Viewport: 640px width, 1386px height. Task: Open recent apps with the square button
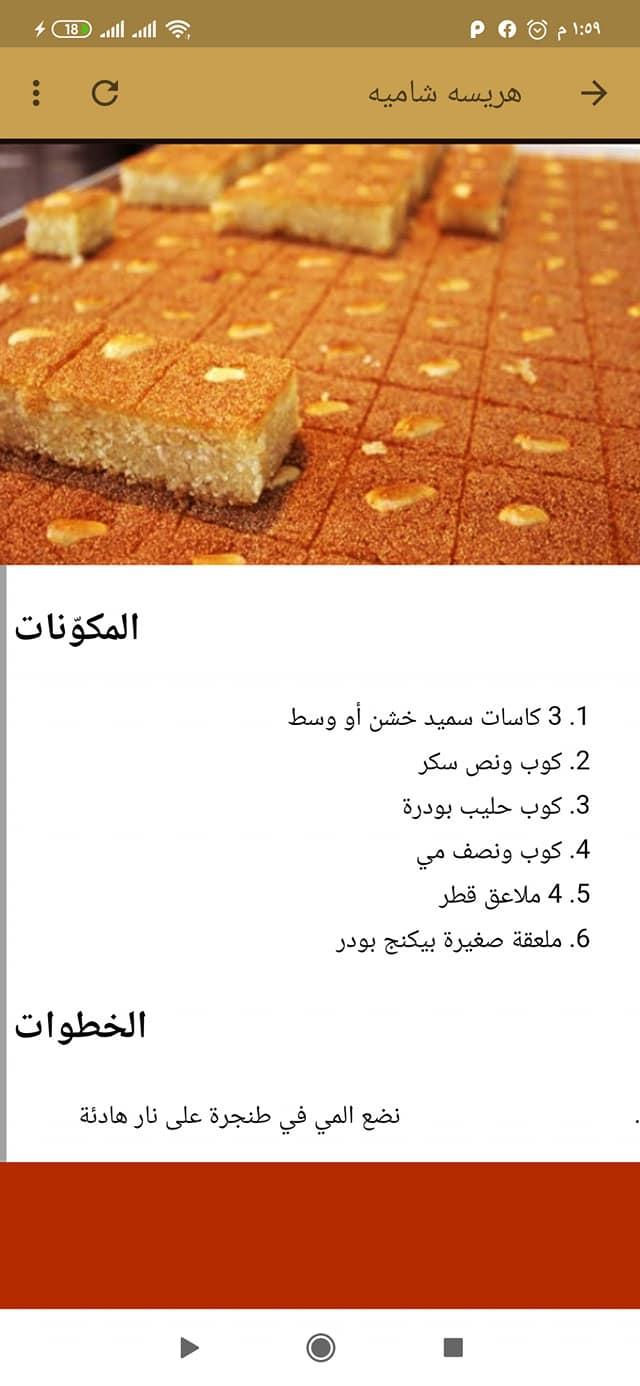point(453,1348)
